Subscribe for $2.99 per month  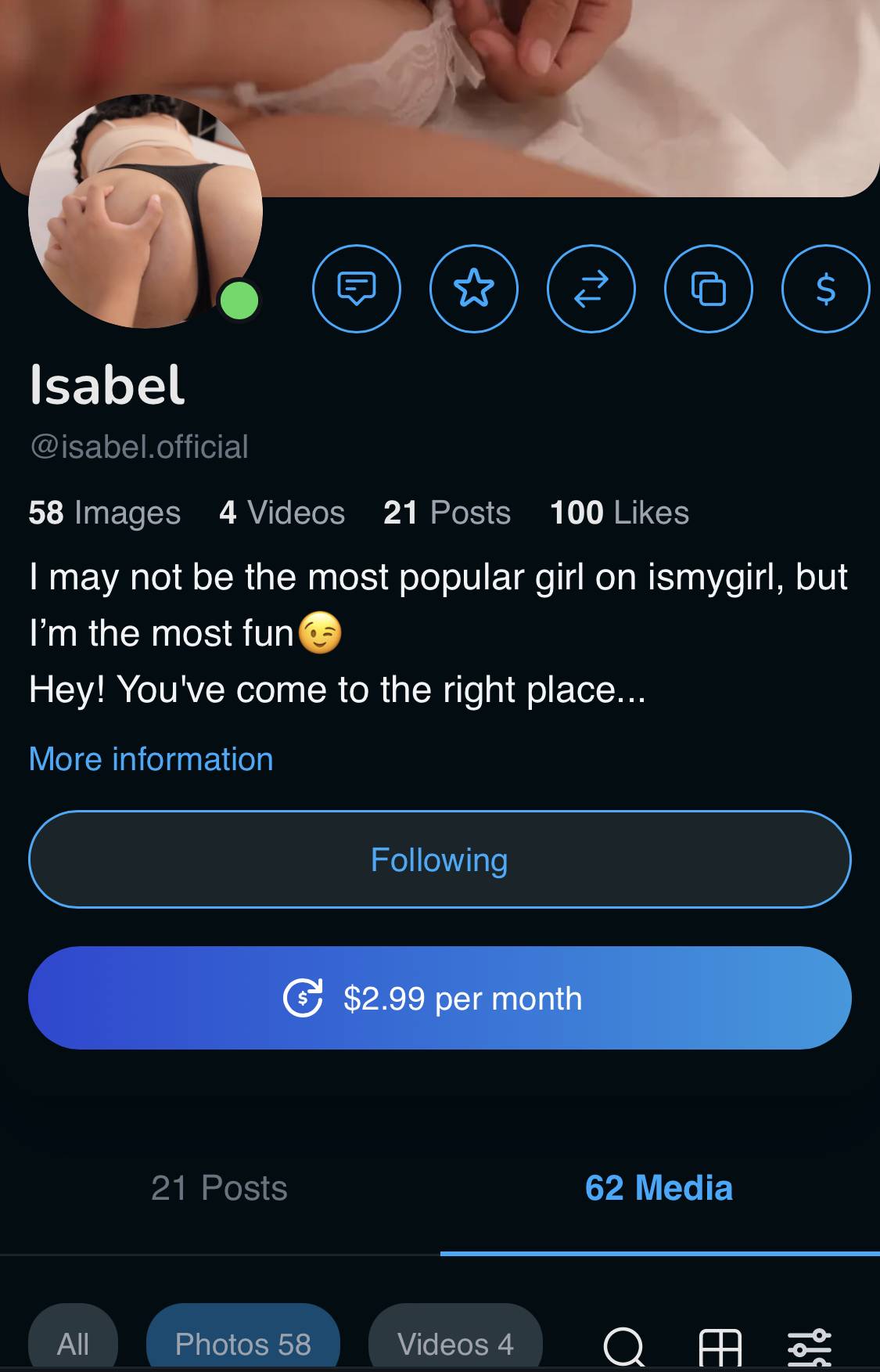[440, 998]
